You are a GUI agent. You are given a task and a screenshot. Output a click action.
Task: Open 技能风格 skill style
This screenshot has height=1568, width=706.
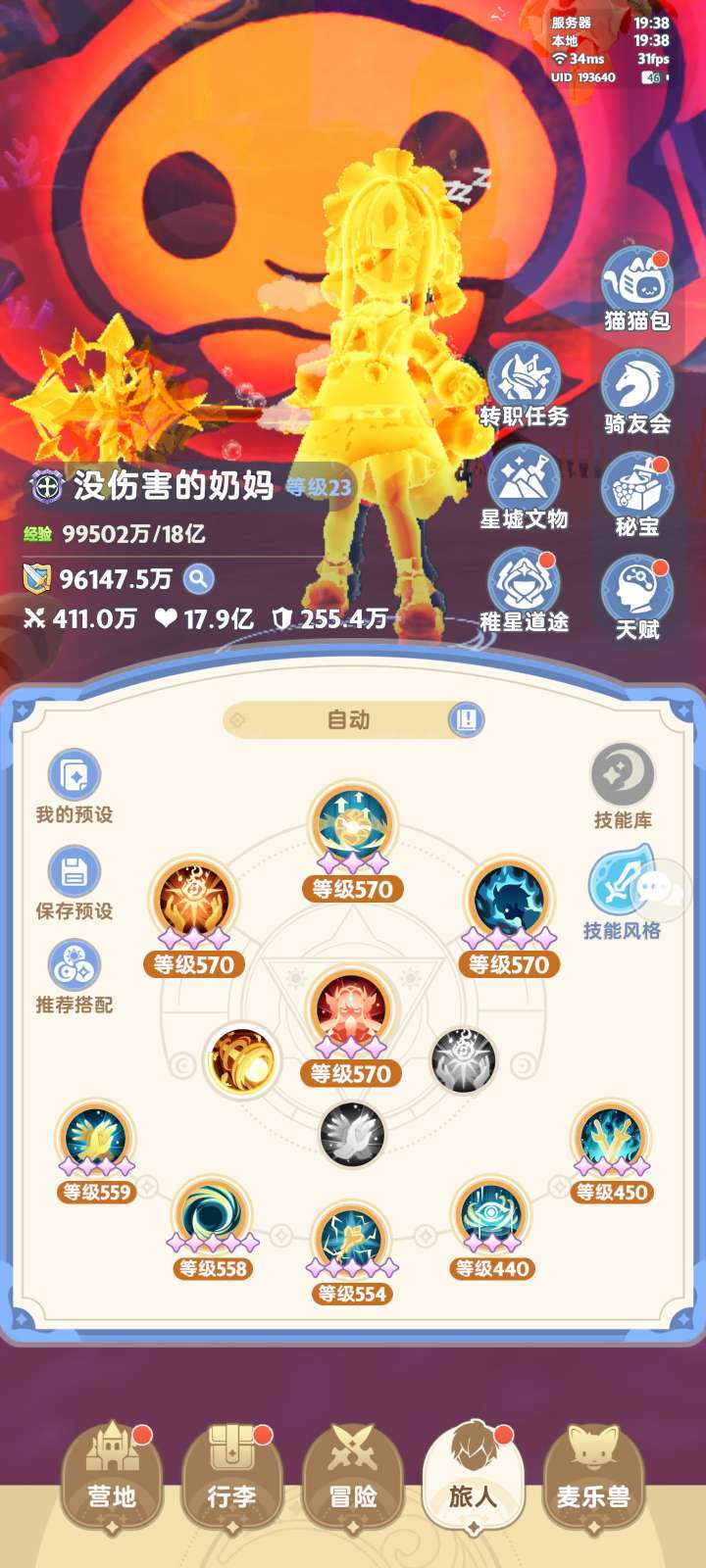point(622,895)
